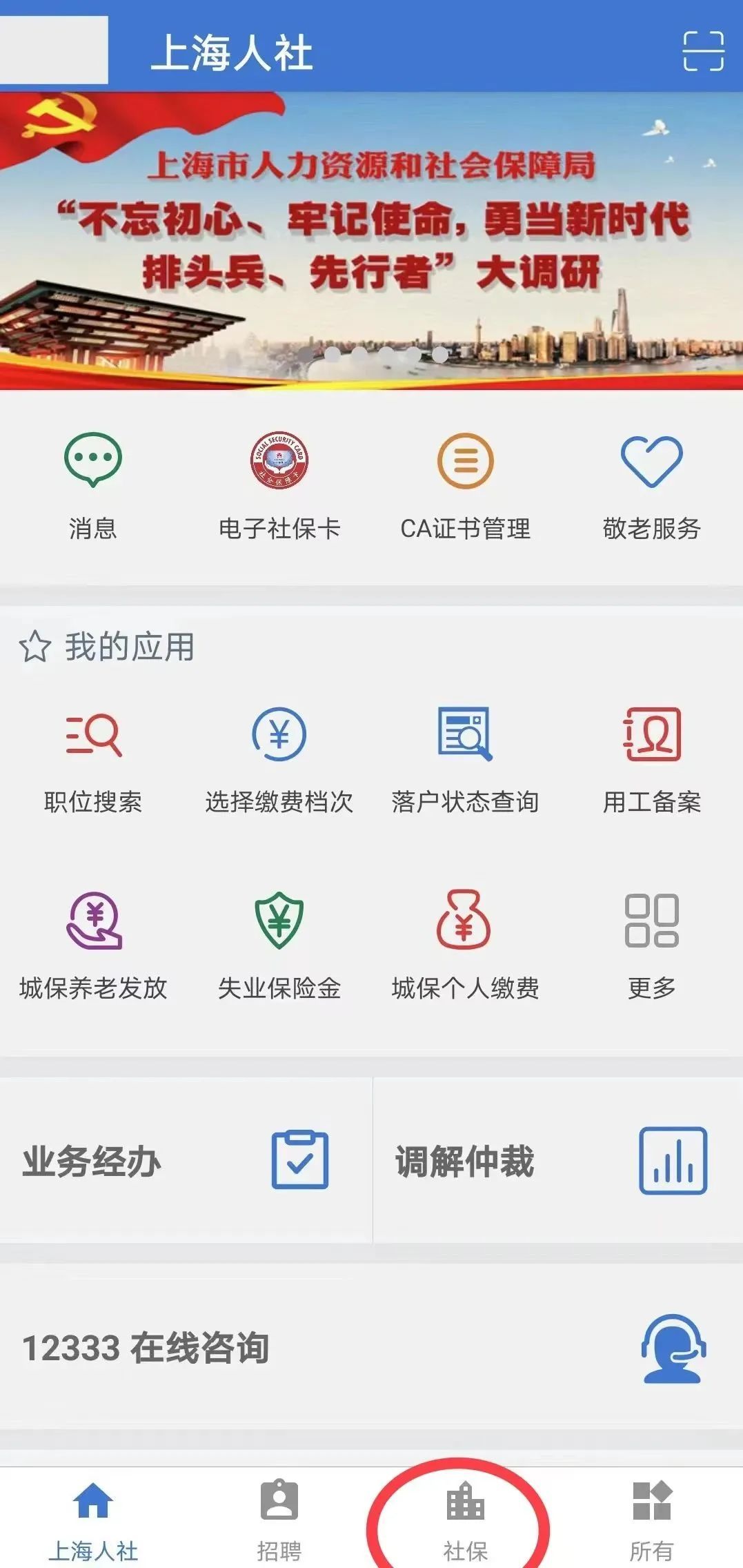This screenshot has height=1568, width=743.
Task: Open 选择缴费档次
Action: pos(279,759)
